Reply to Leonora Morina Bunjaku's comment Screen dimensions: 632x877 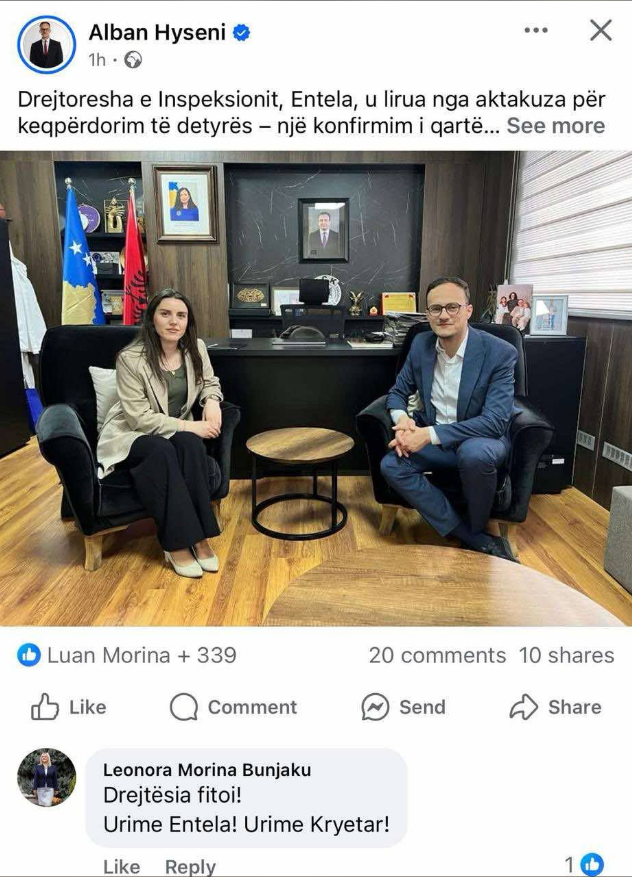click(x=190, y=866)
